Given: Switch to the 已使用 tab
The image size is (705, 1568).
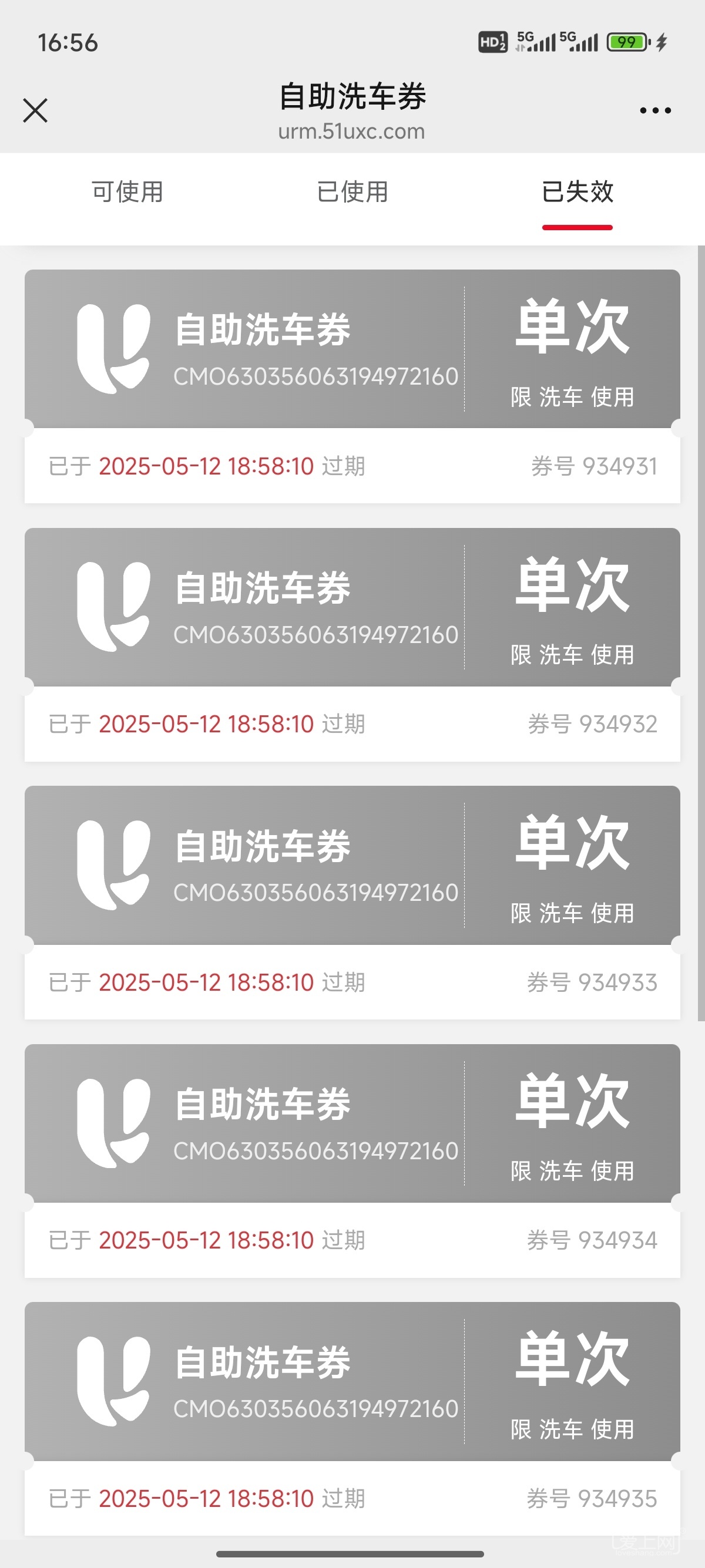Looking at the screenshot, I should click(x=352, y=191).
